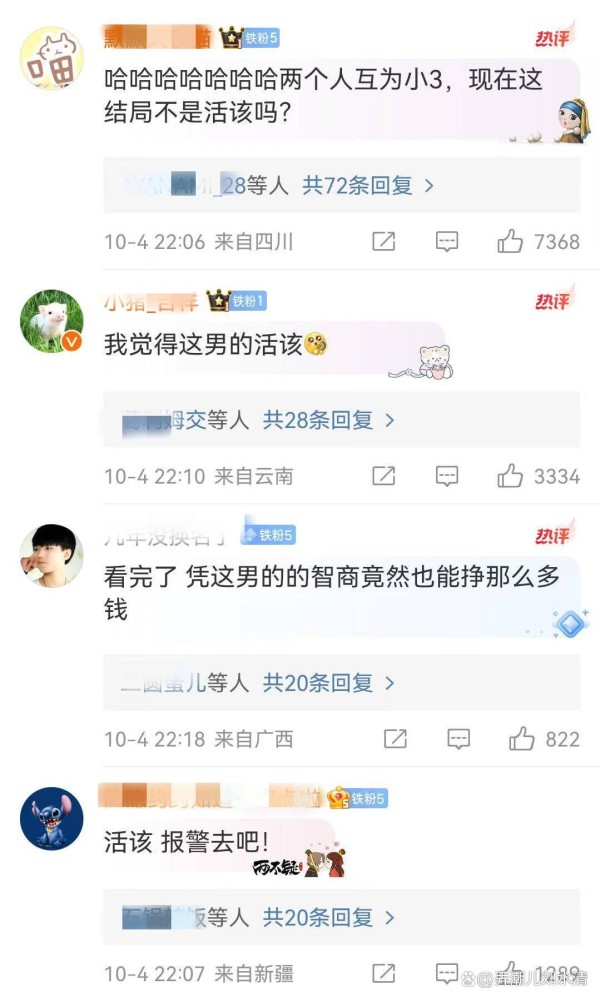
Task: View profile of commenter 几年没换名了
Action: click(x=51, y=555)
